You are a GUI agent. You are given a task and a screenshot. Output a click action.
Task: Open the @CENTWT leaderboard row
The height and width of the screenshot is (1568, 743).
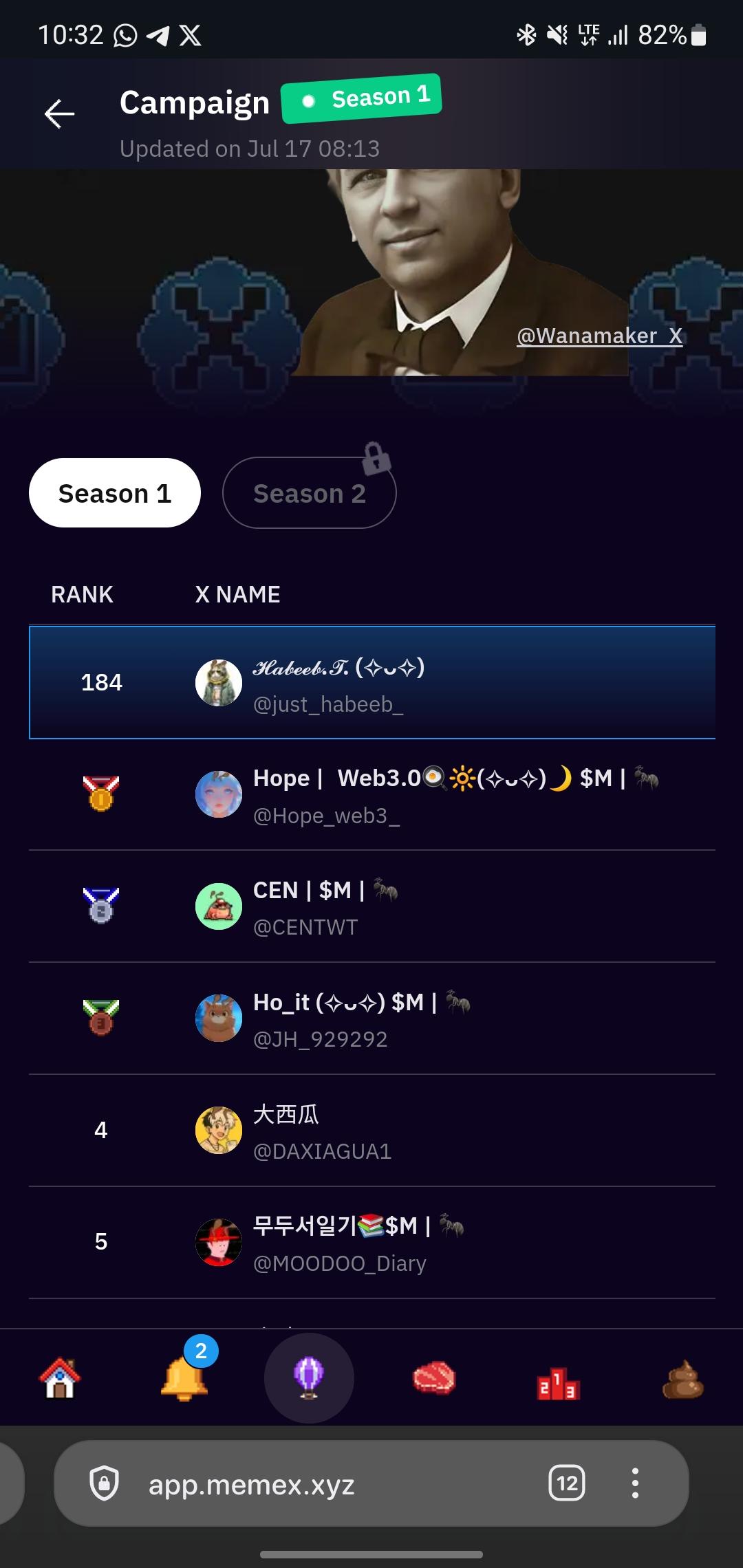pyautogui.click(x=371, y=907)
